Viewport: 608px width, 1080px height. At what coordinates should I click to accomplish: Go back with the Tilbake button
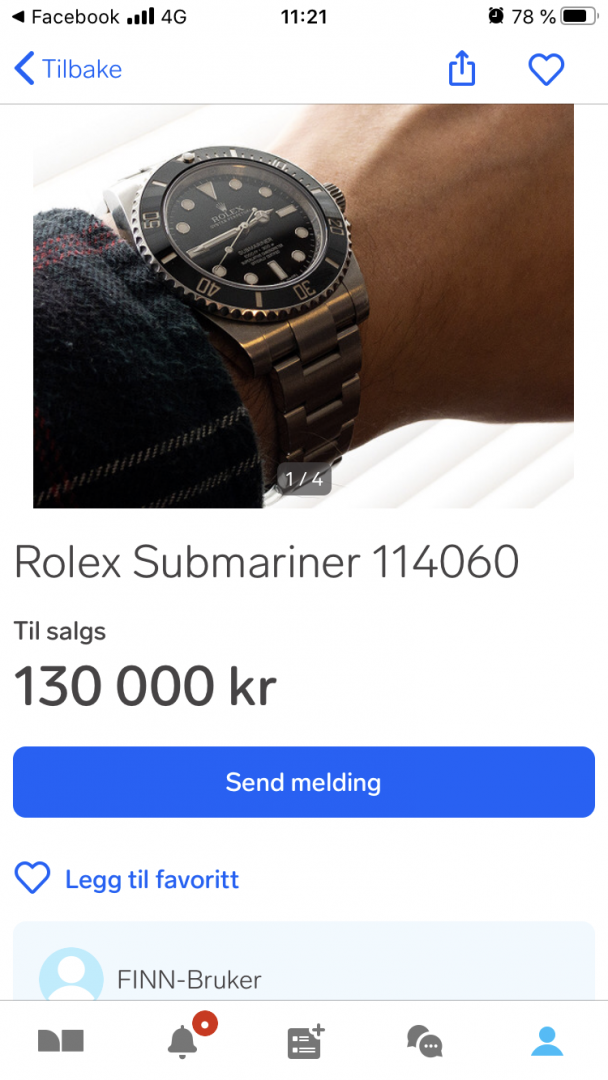coord(68,69)
